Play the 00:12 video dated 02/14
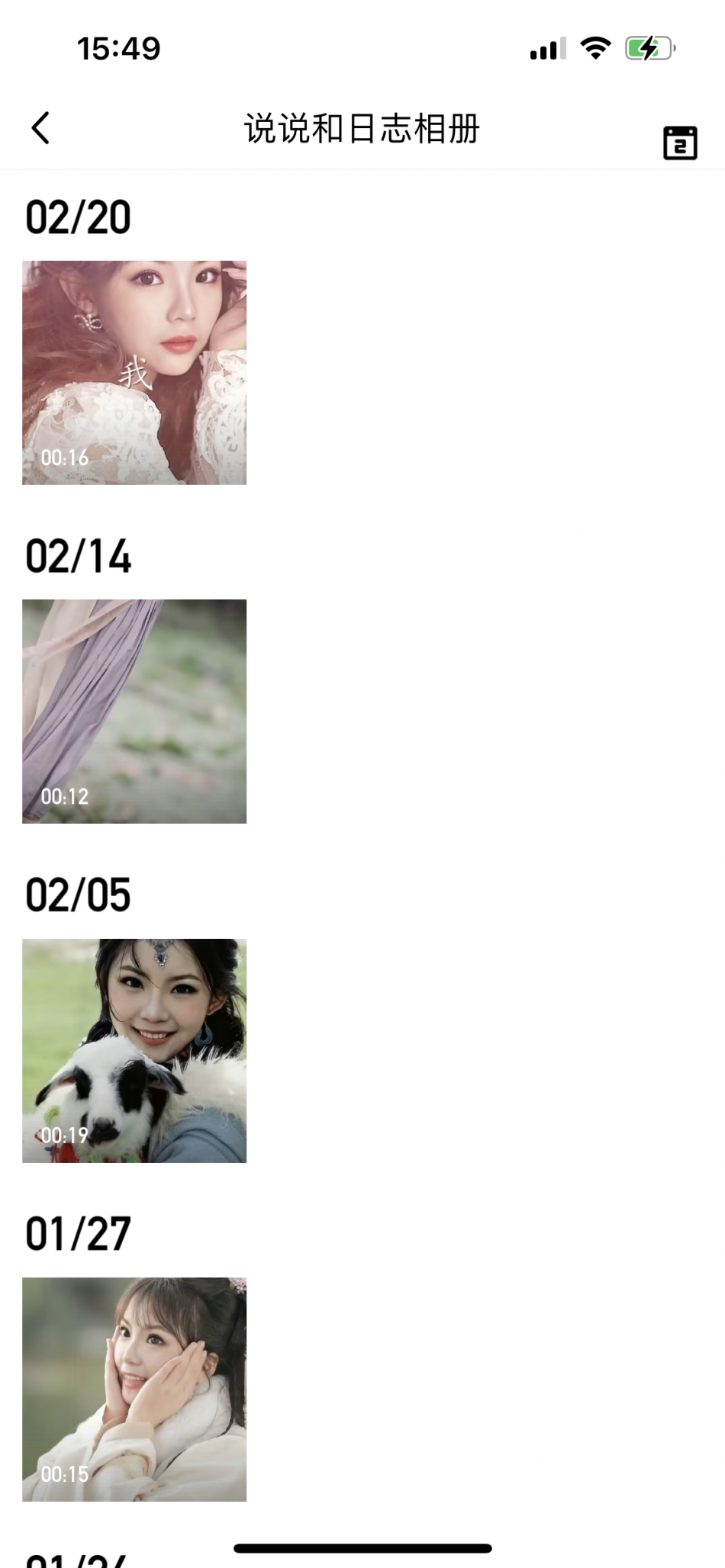This screenshot has width=725, height=1568. [134, 712]
